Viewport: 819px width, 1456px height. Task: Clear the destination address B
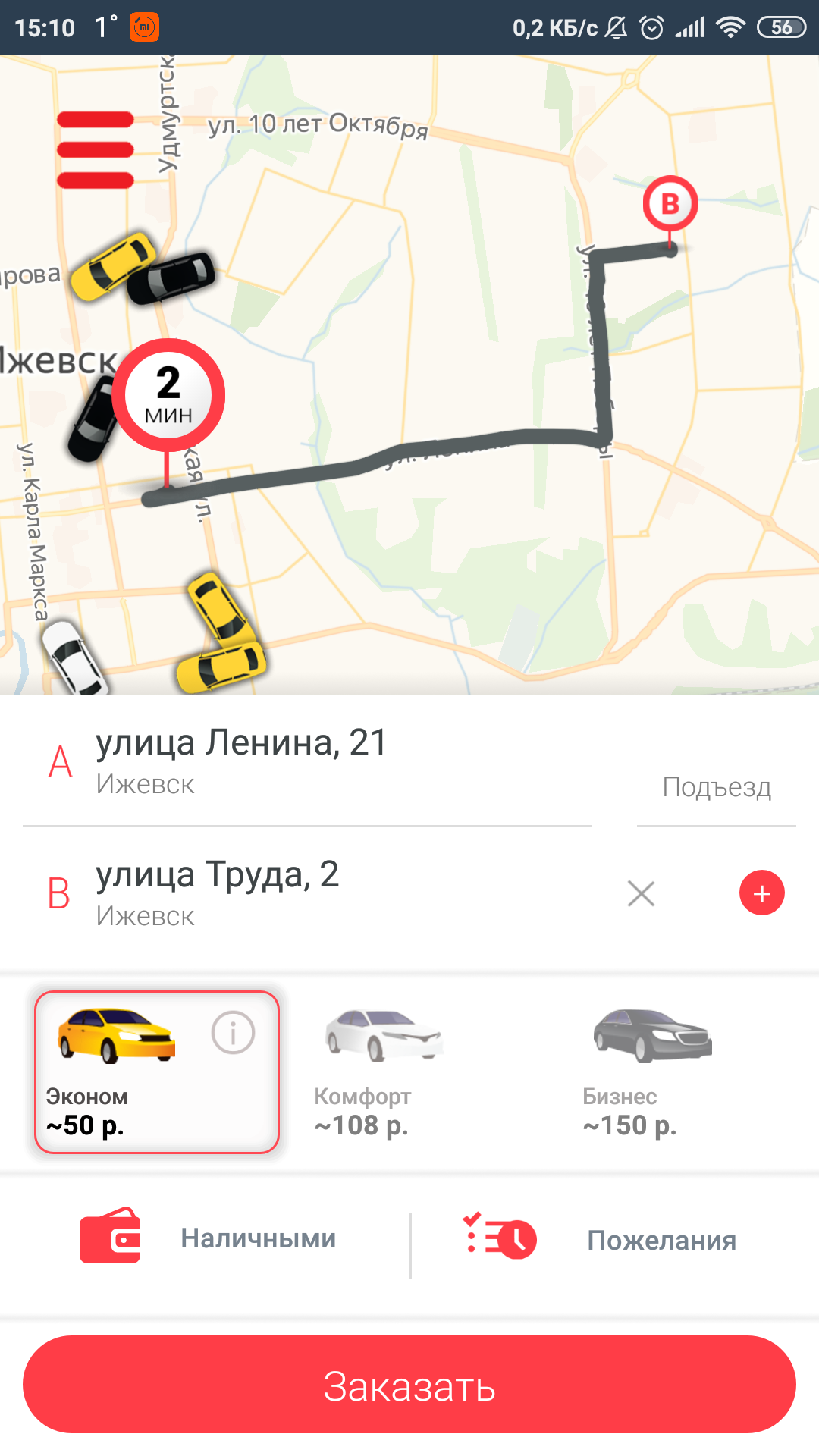[x=641, y=893]
